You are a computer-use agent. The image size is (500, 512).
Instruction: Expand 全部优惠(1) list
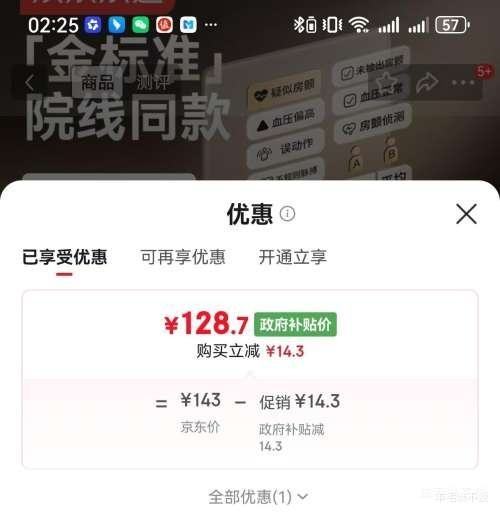(x=258, y=497)
